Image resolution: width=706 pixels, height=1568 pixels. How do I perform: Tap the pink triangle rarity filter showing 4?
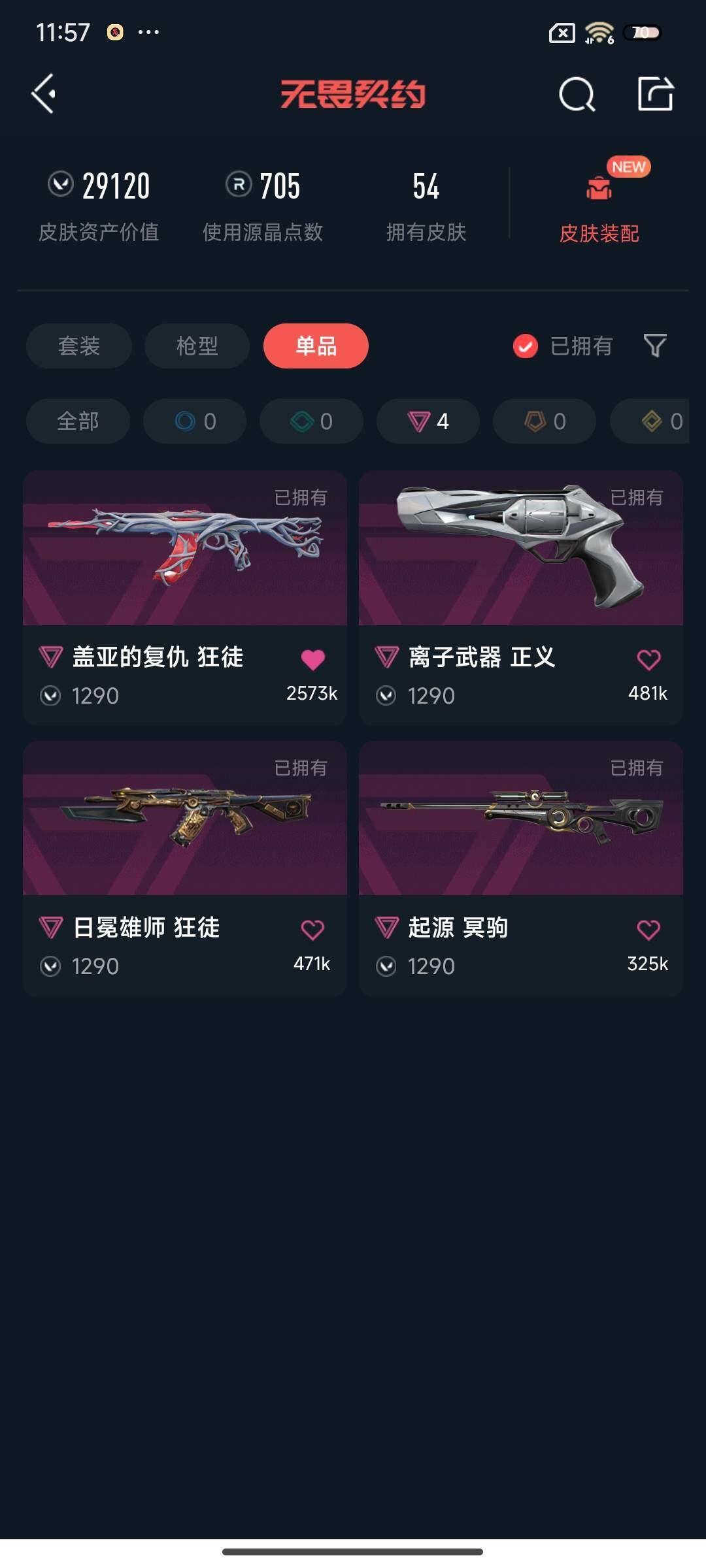(x=427, y=421)
